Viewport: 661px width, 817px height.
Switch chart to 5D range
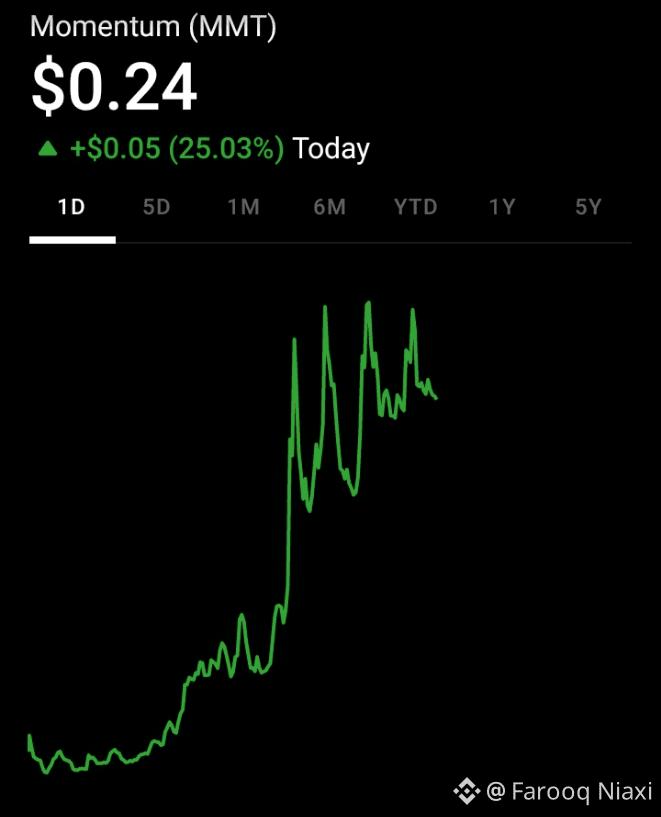point(157,208)
